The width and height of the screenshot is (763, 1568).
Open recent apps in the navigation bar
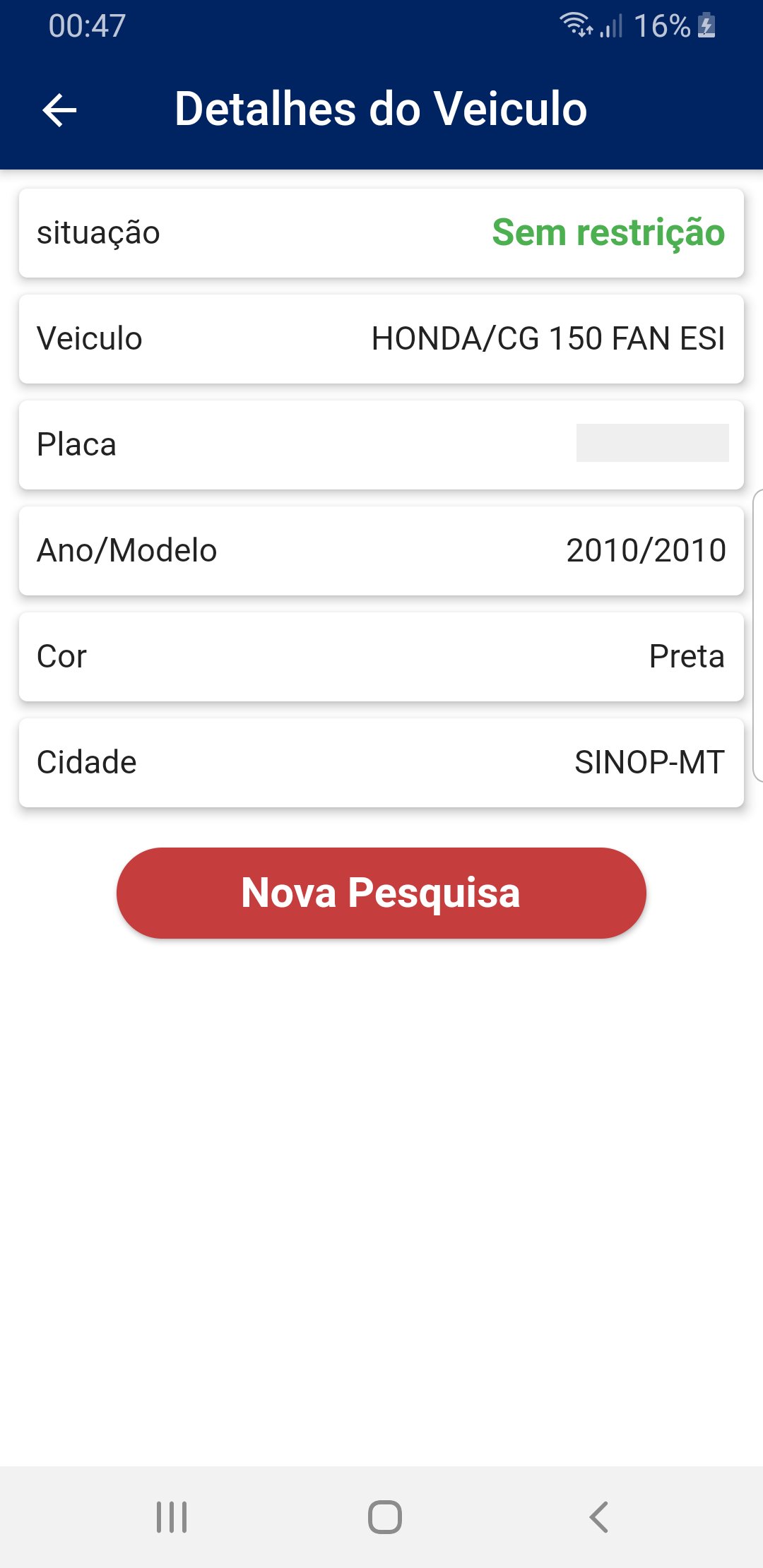(x=172, y=1516)
